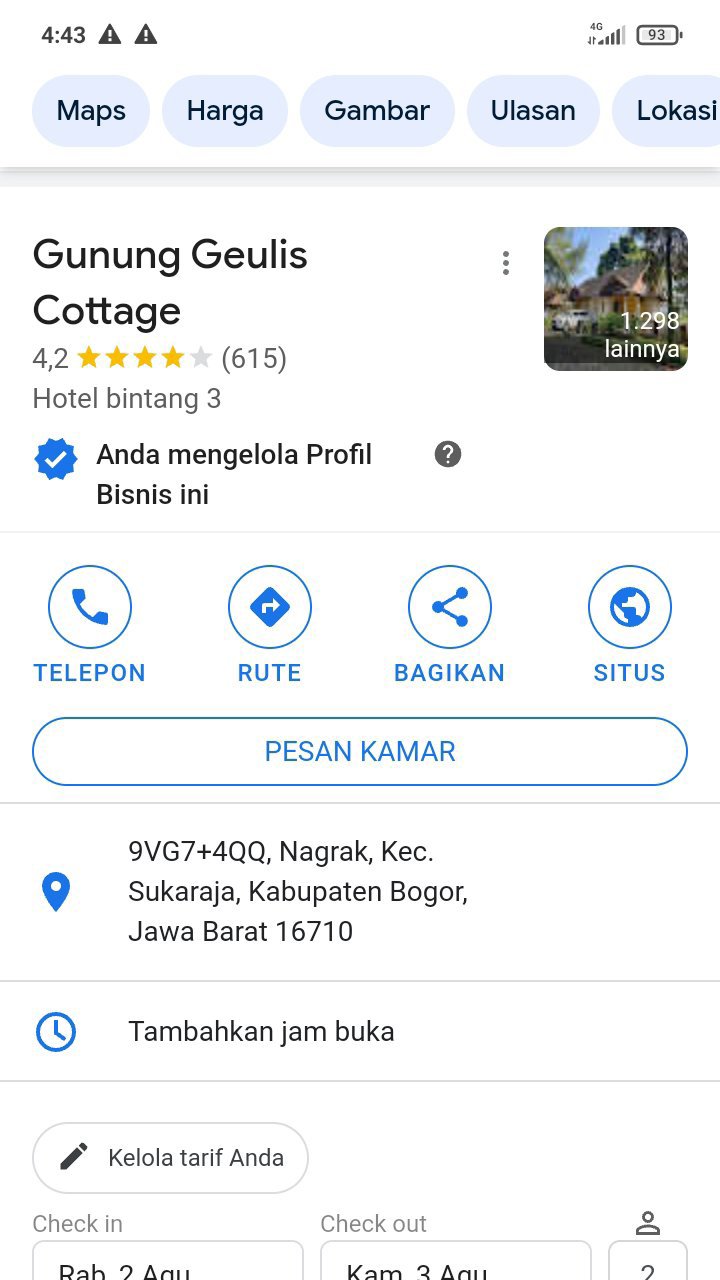Open the guest count selector

click(648, 1264)
